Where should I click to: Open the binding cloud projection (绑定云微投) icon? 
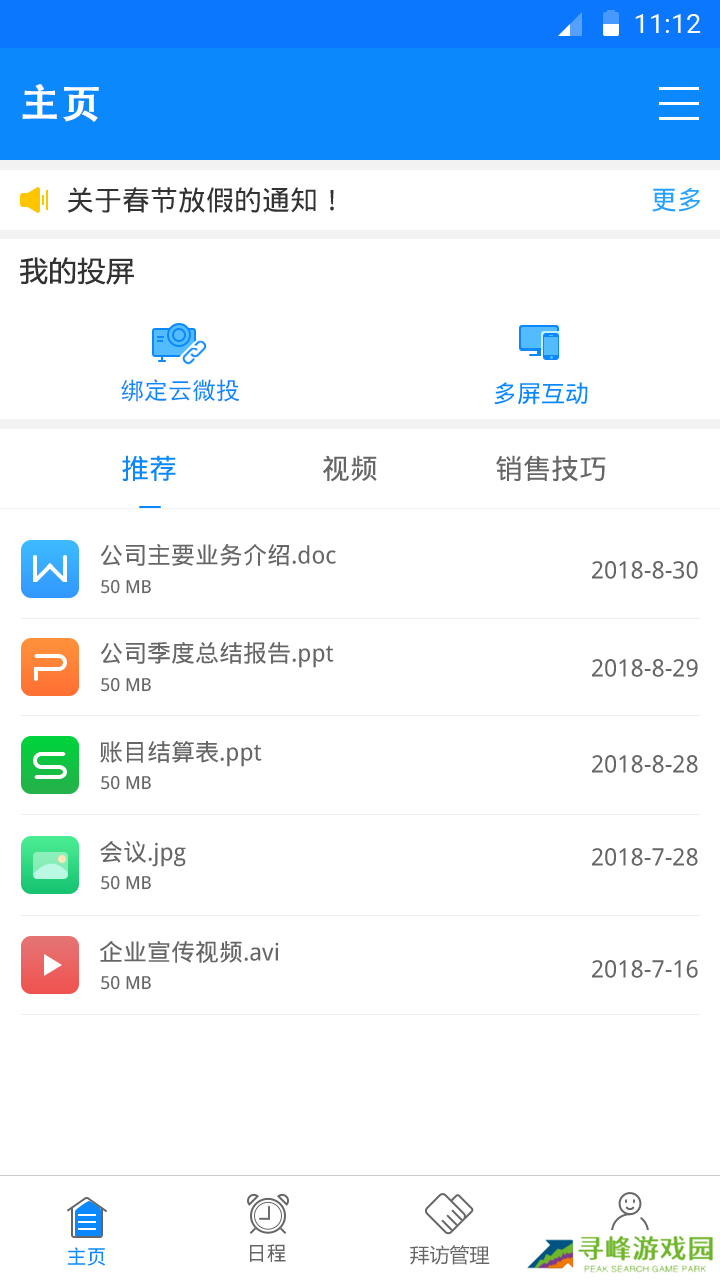[x=178, y=343]
